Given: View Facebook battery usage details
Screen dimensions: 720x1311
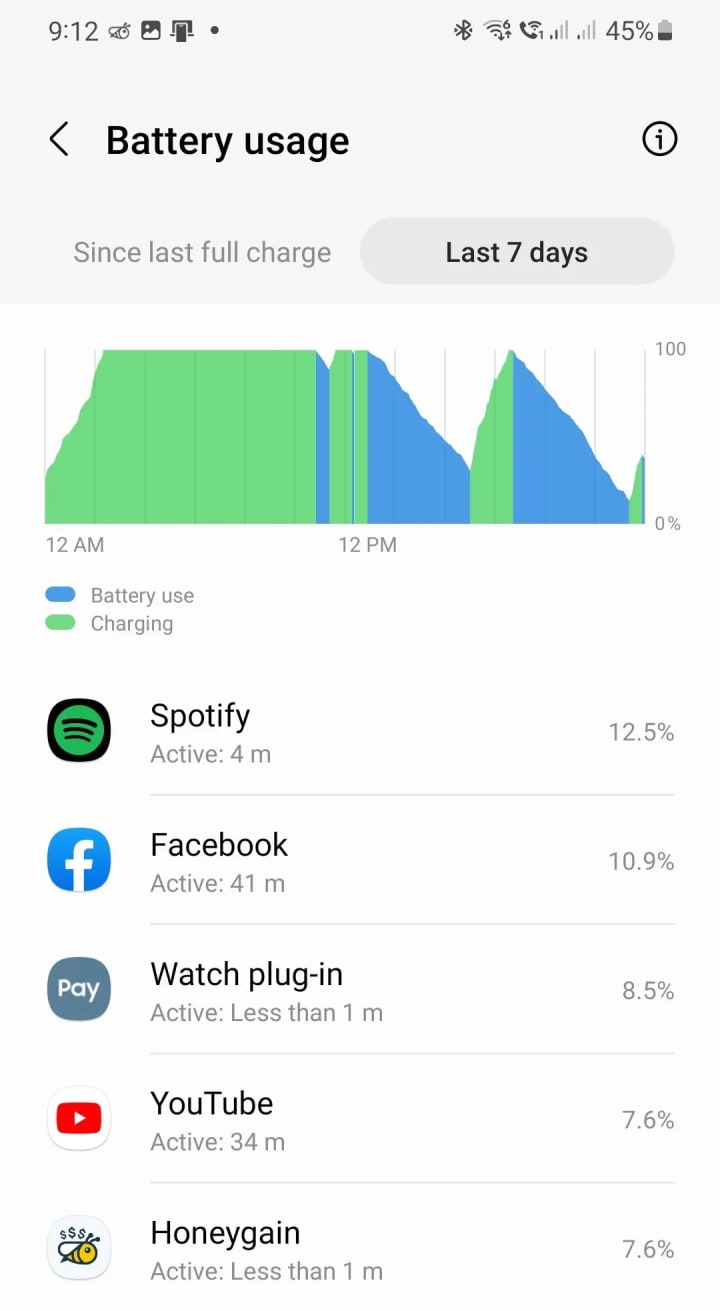Looking at the screenshot, I should pos(360,861).
